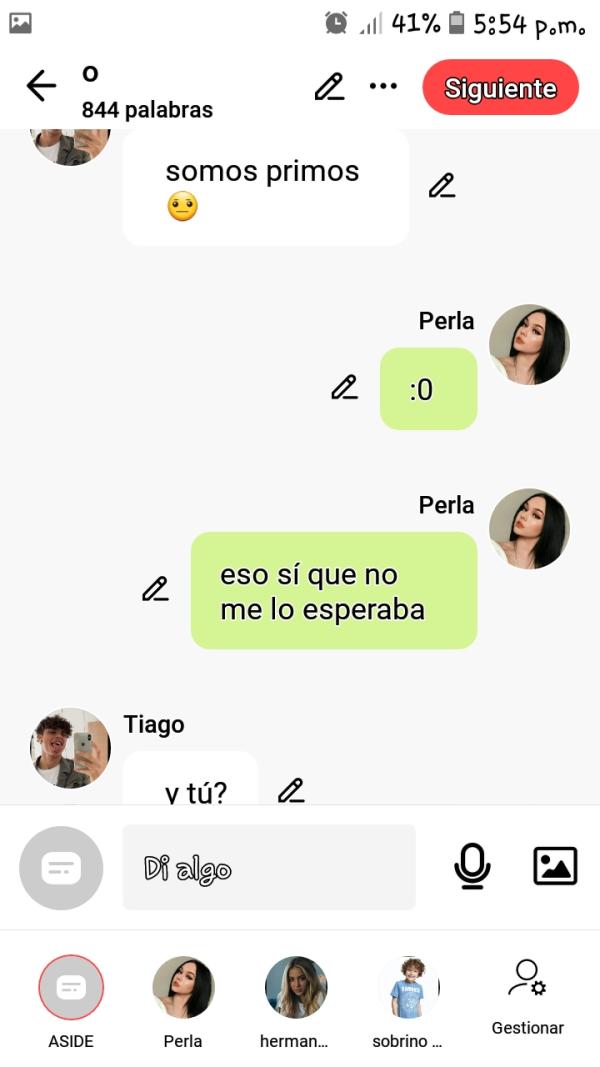Edit Perla's ":0" message

[344, 388]
